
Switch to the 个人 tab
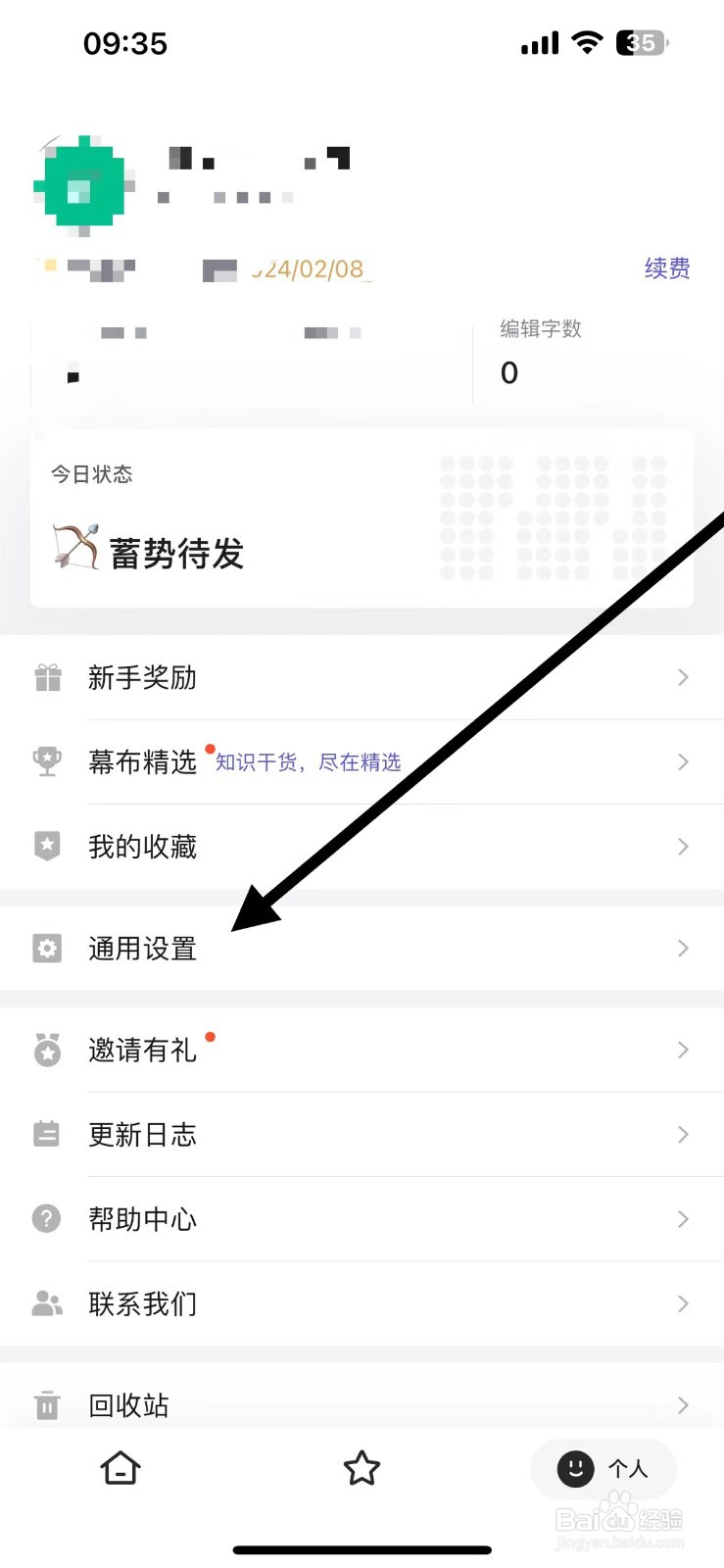tap(603, 1469)
